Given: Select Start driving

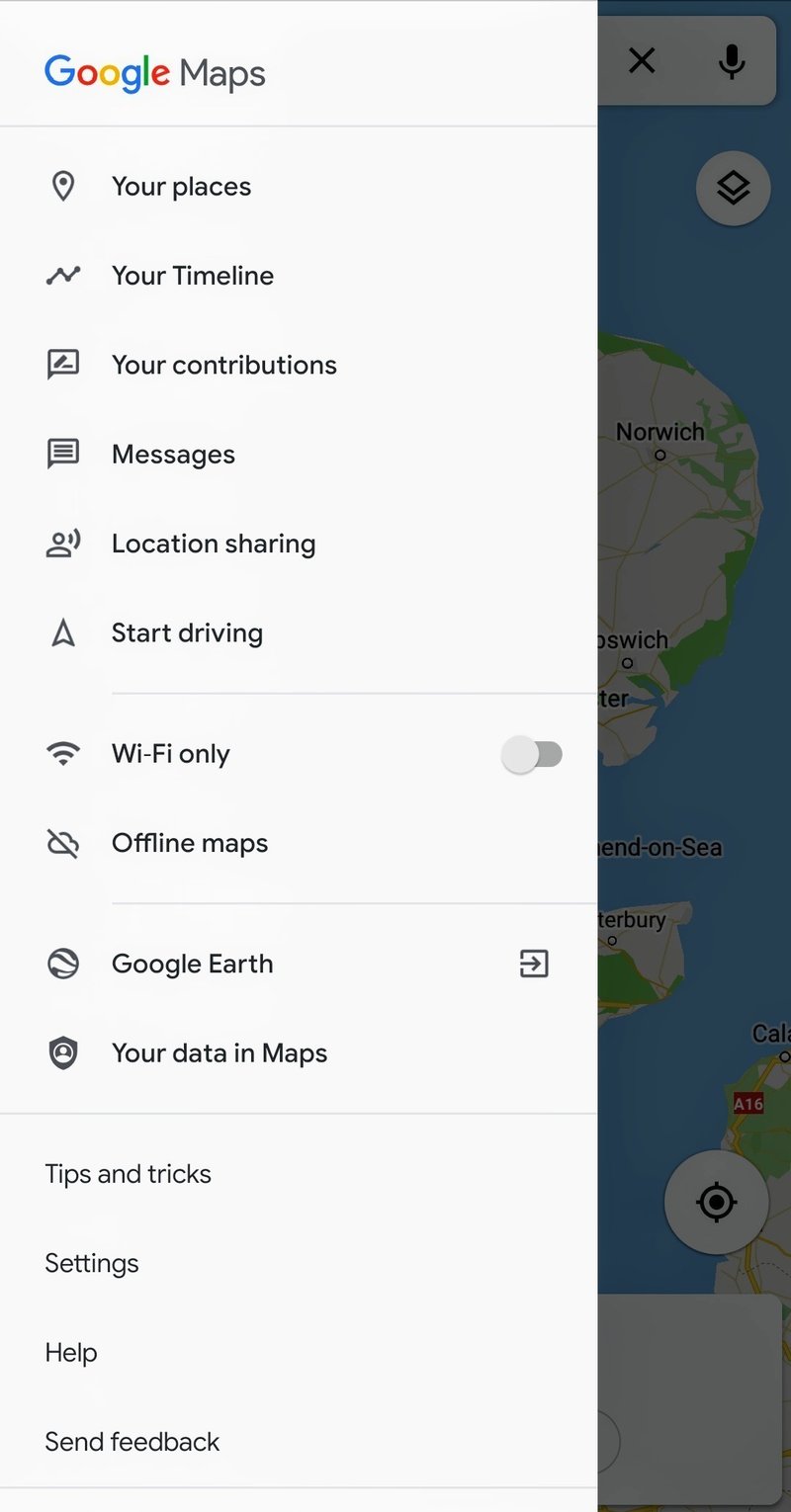Looking at the screenshot, I should tap(187, 632).
